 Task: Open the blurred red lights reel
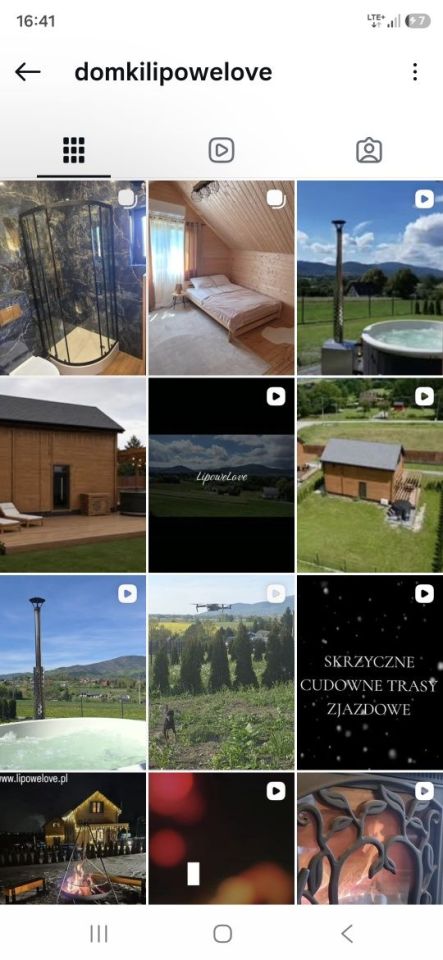coord(222,838)
